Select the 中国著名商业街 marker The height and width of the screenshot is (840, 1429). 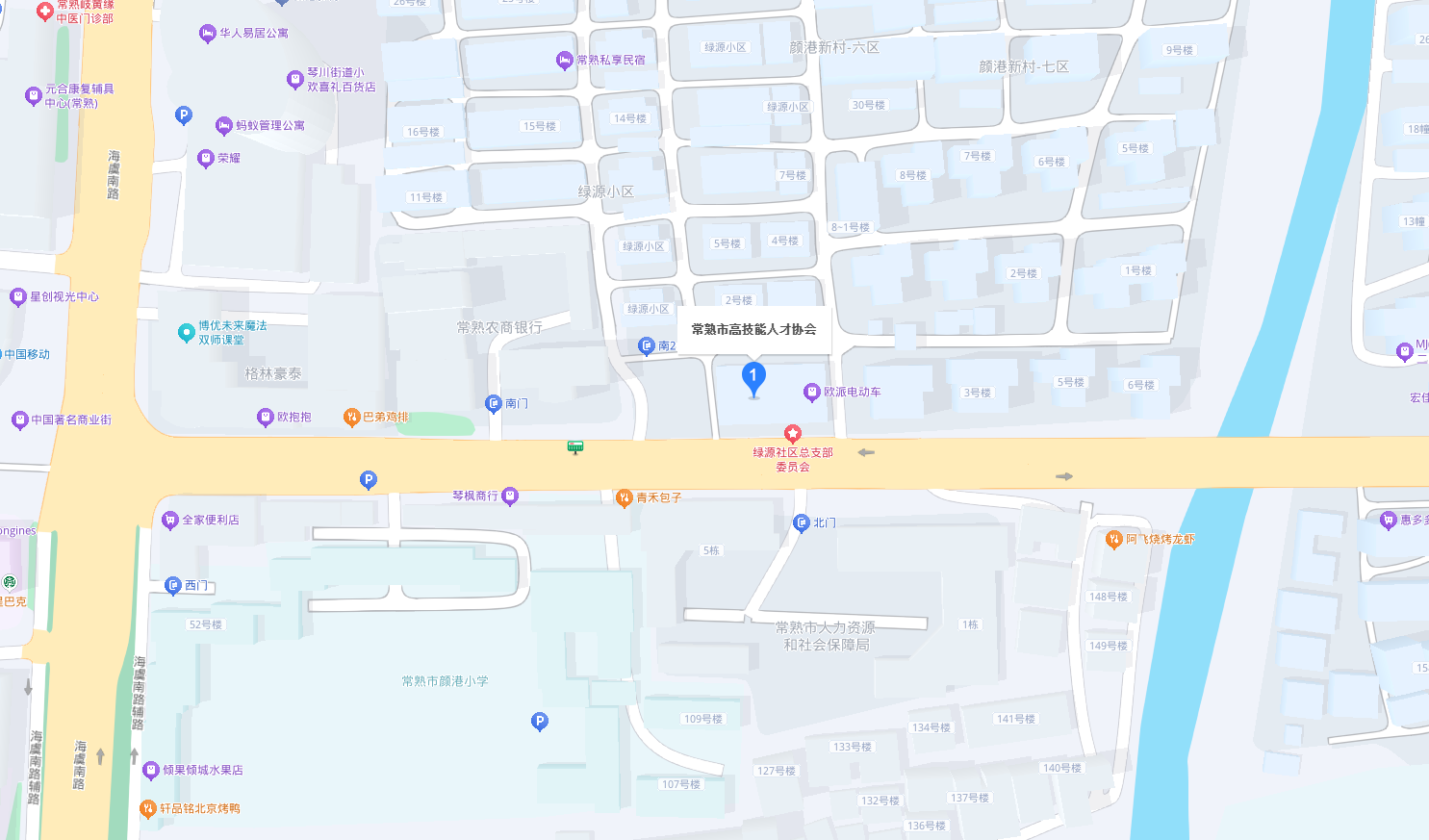click(19, 420)
